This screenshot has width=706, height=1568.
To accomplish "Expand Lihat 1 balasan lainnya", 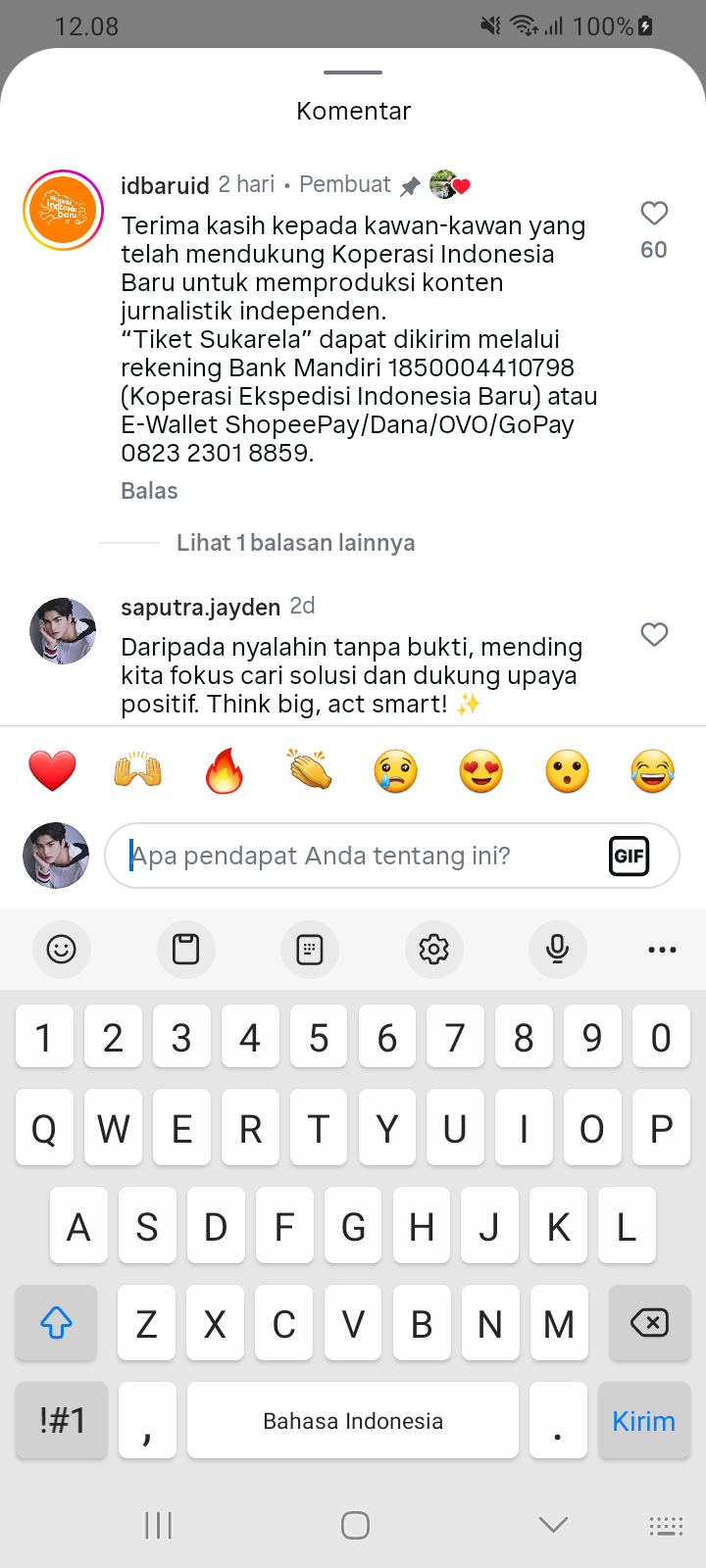I will click(295, 543).
